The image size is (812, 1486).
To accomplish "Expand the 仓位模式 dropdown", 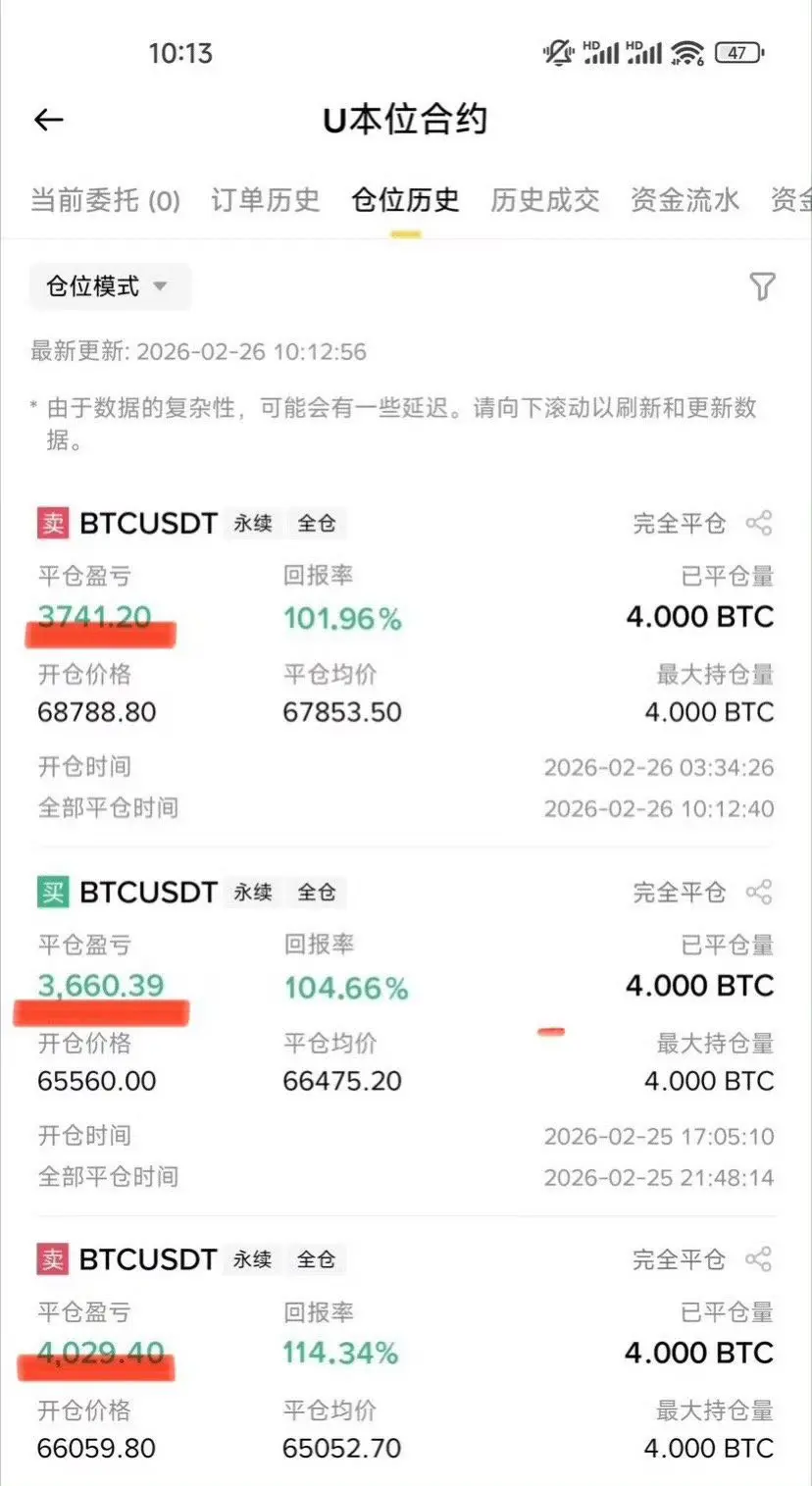I will coord(110,286).
